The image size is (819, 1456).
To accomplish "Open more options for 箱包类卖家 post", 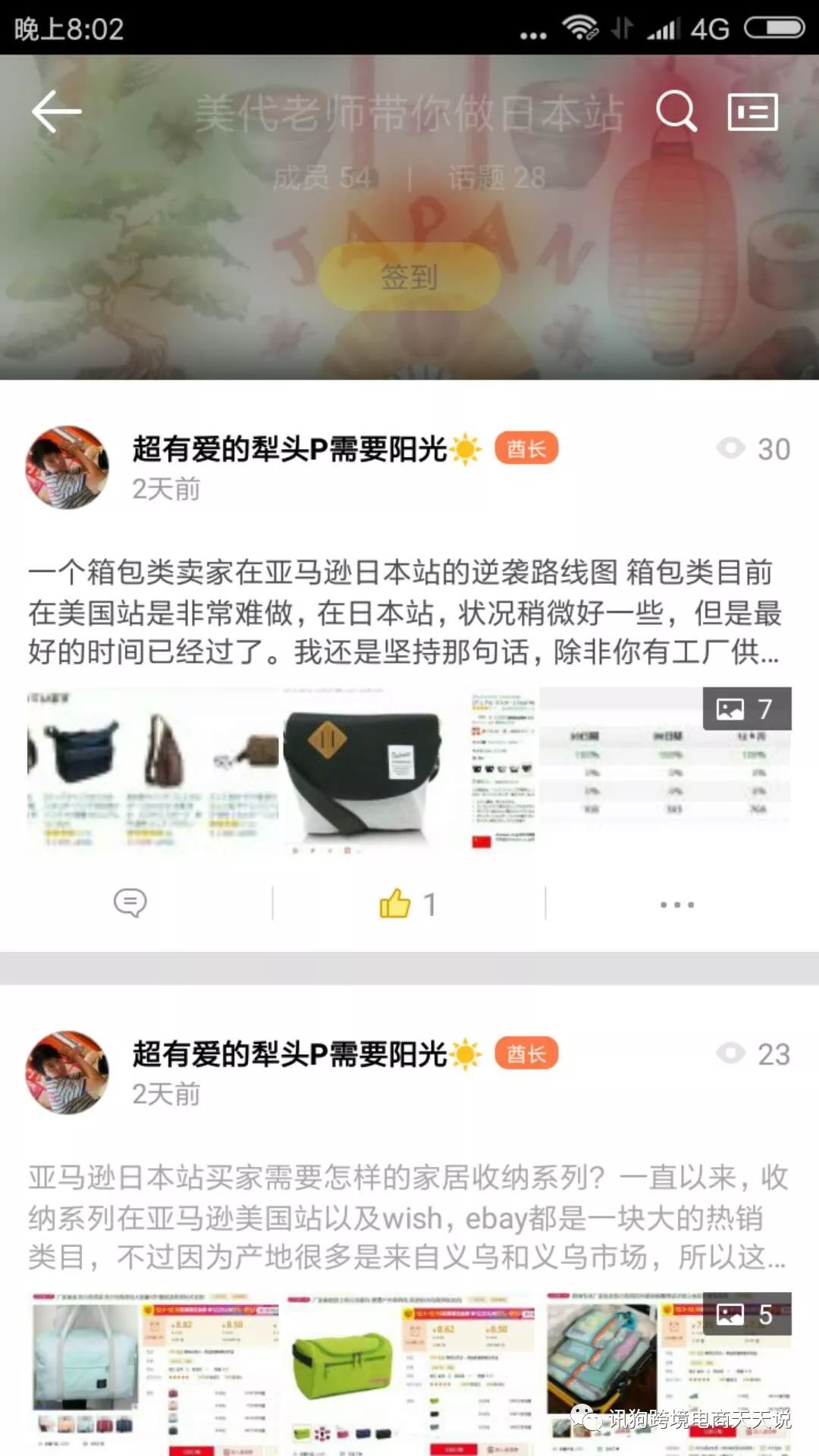I will point(676,904).
